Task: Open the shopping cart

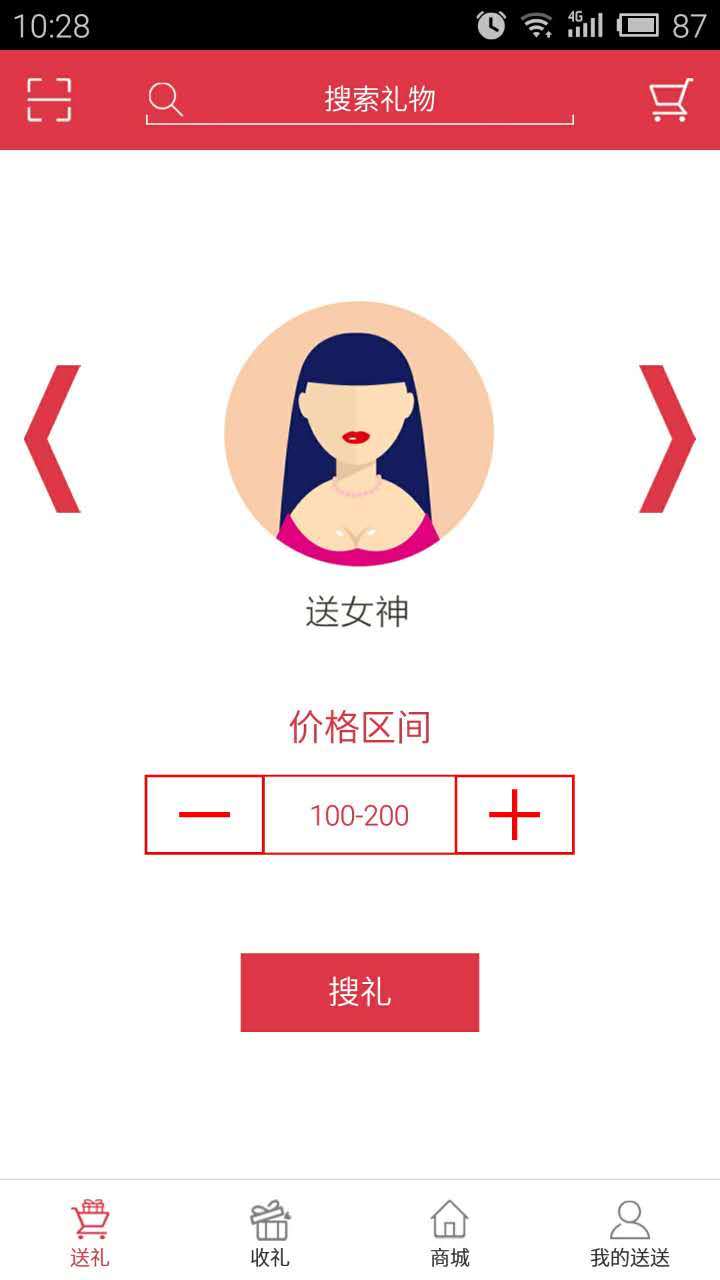Action: (670, 100)
